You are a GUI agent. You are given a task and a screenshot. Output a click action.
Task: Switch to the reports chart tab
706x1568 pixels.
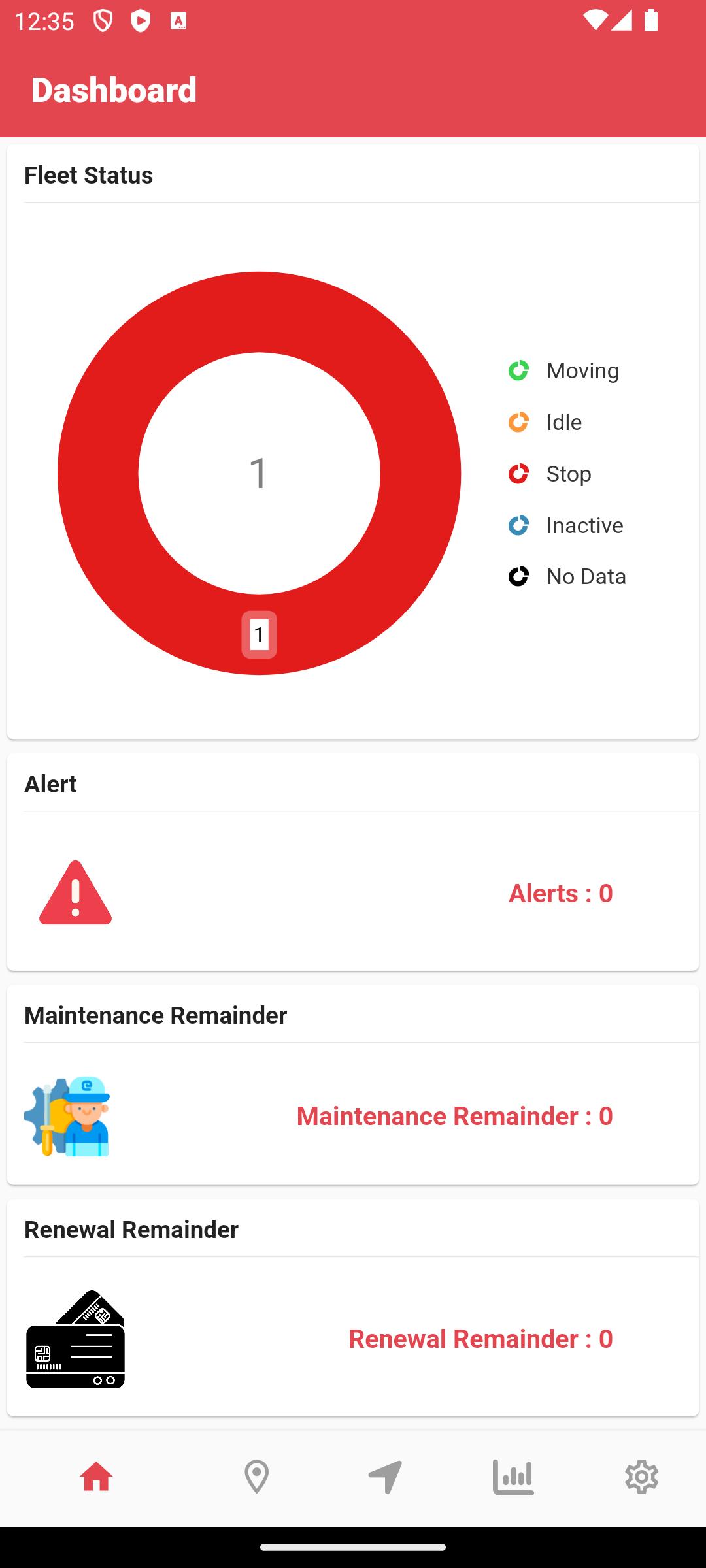tap(513, 1477)
